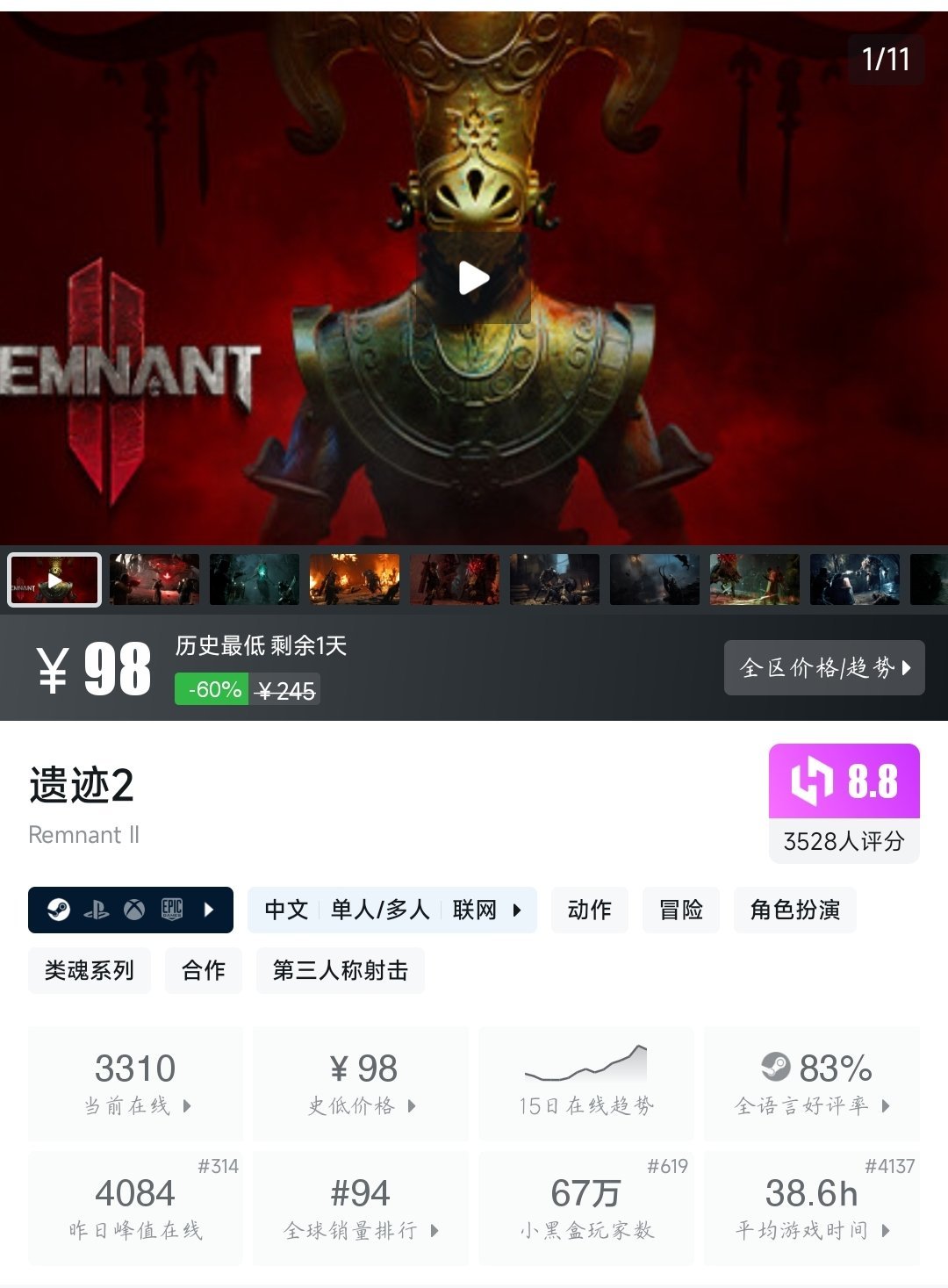Open the 15日在线趋势 chart
This screenshot has width=948, height=1288.
click(x=585, y=1084)
